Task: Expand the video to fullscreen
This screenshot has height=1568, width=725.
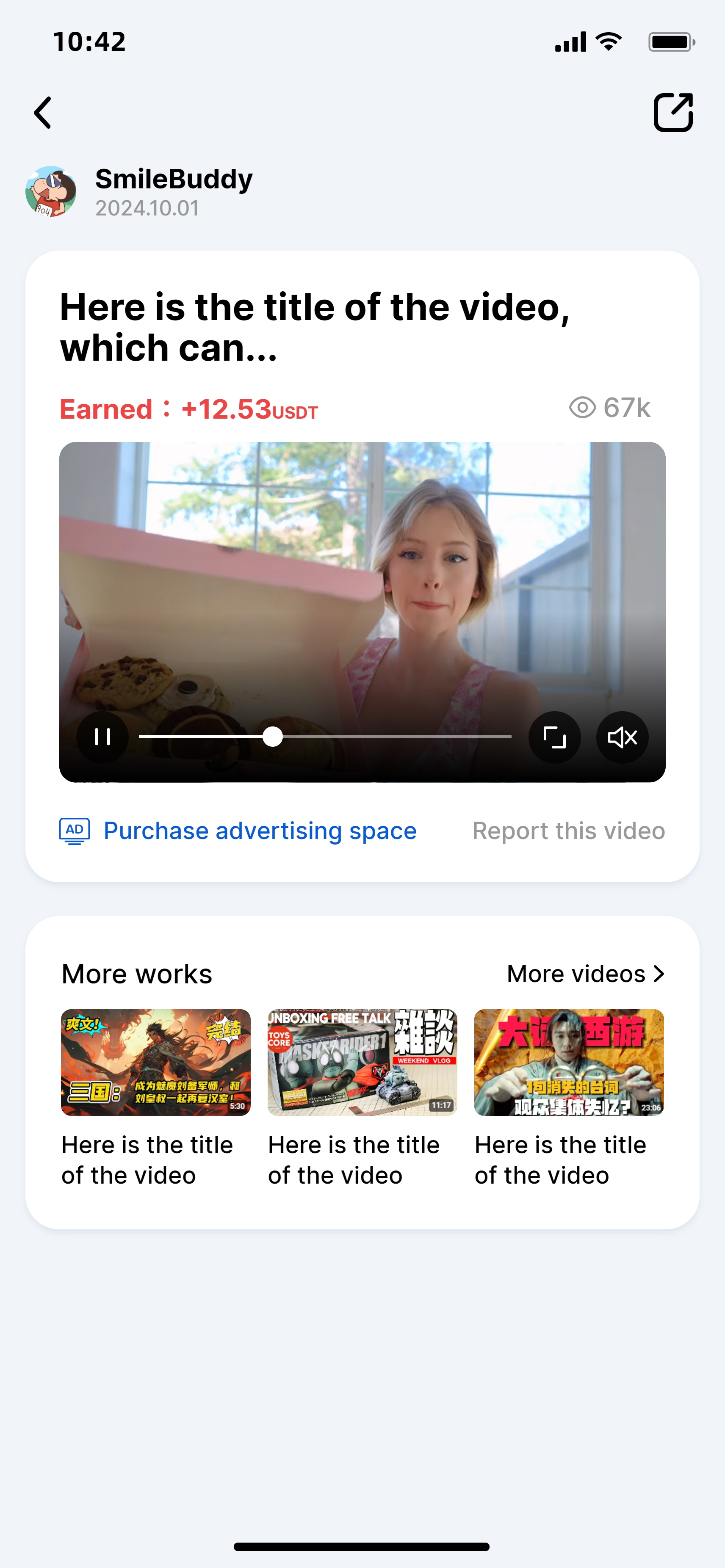Action: pyautogui.click(x=554, y=737)
